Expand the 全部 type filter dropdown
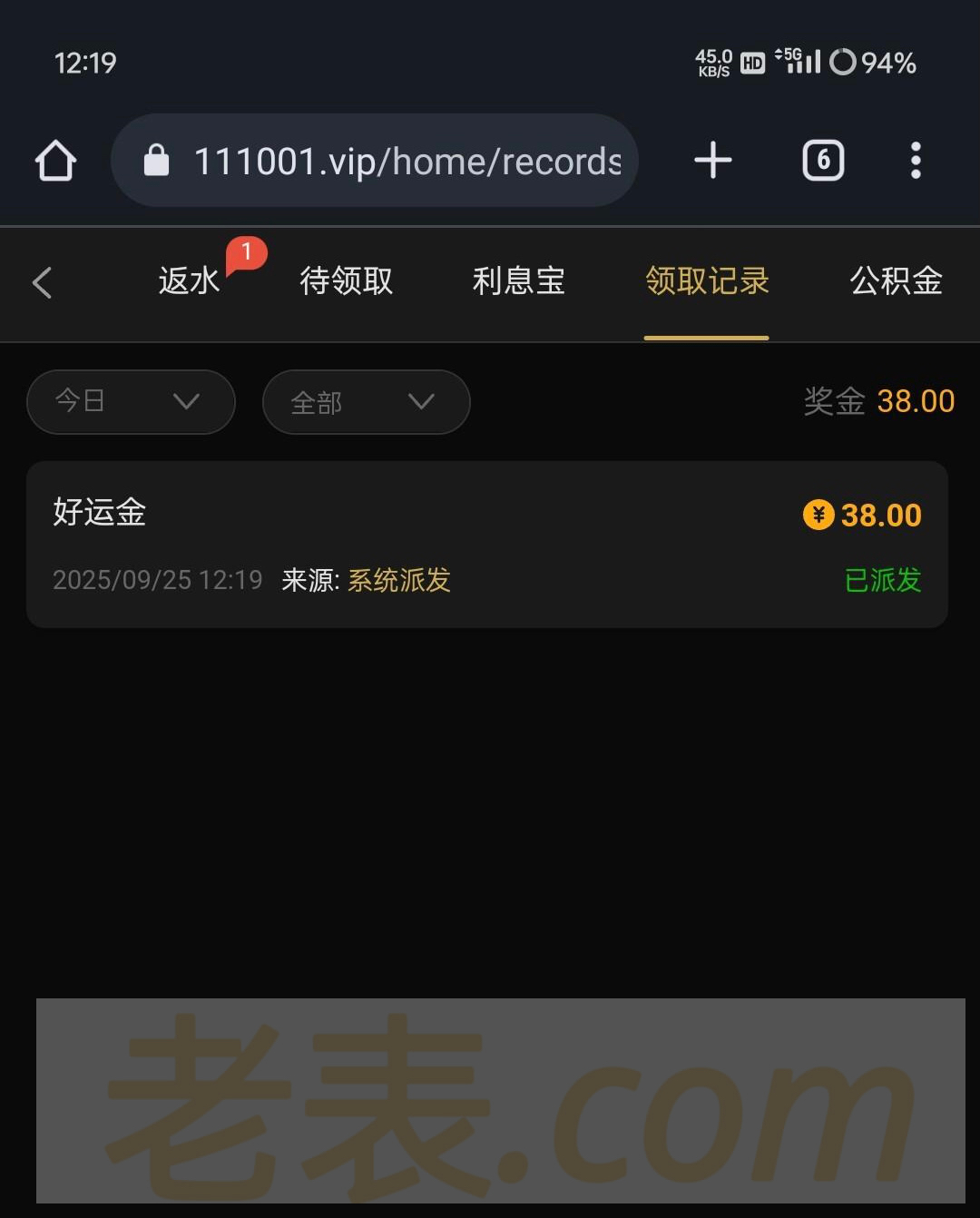Viewport: 980px width, 1218px height. pos(366,401)
